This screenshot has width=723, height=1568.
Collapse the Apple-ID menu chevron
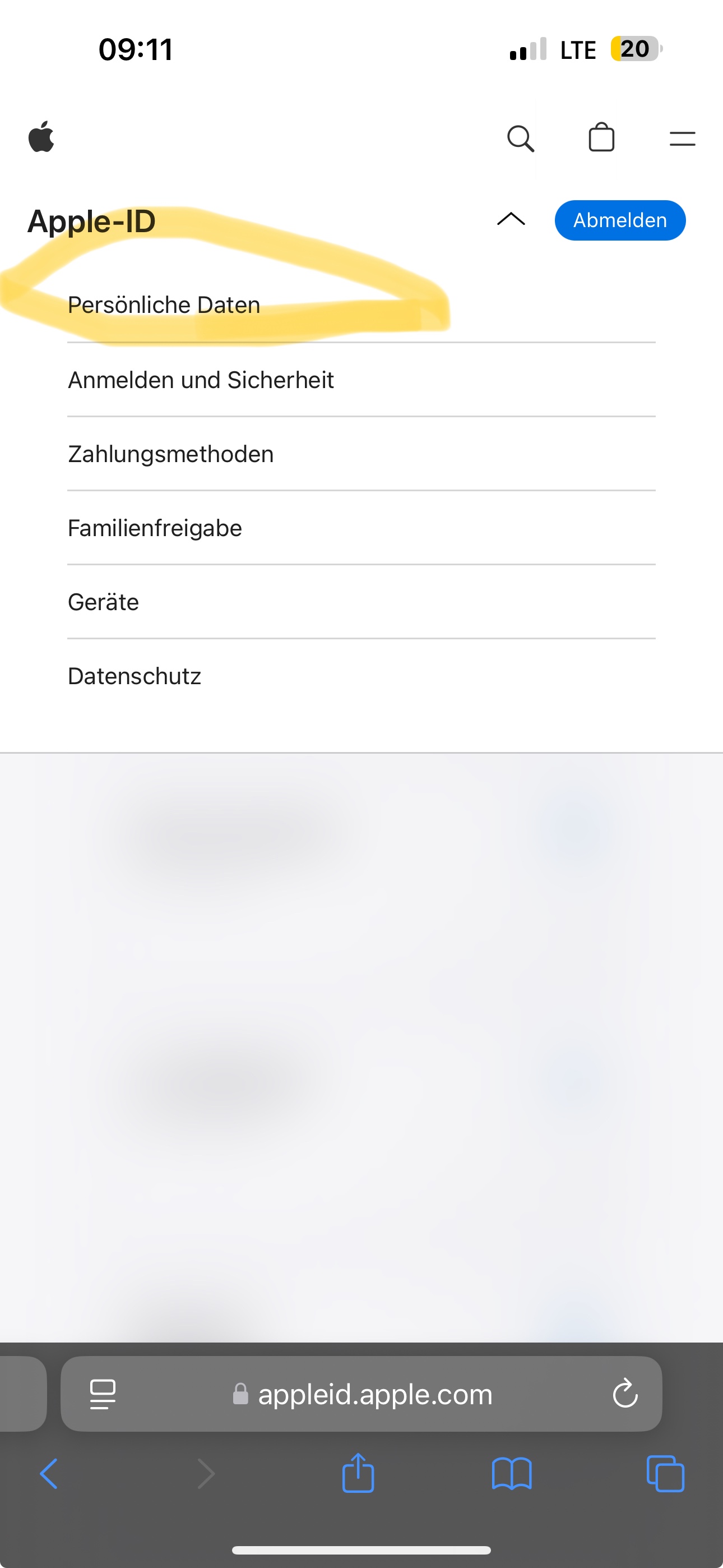[x=511, y=219]
